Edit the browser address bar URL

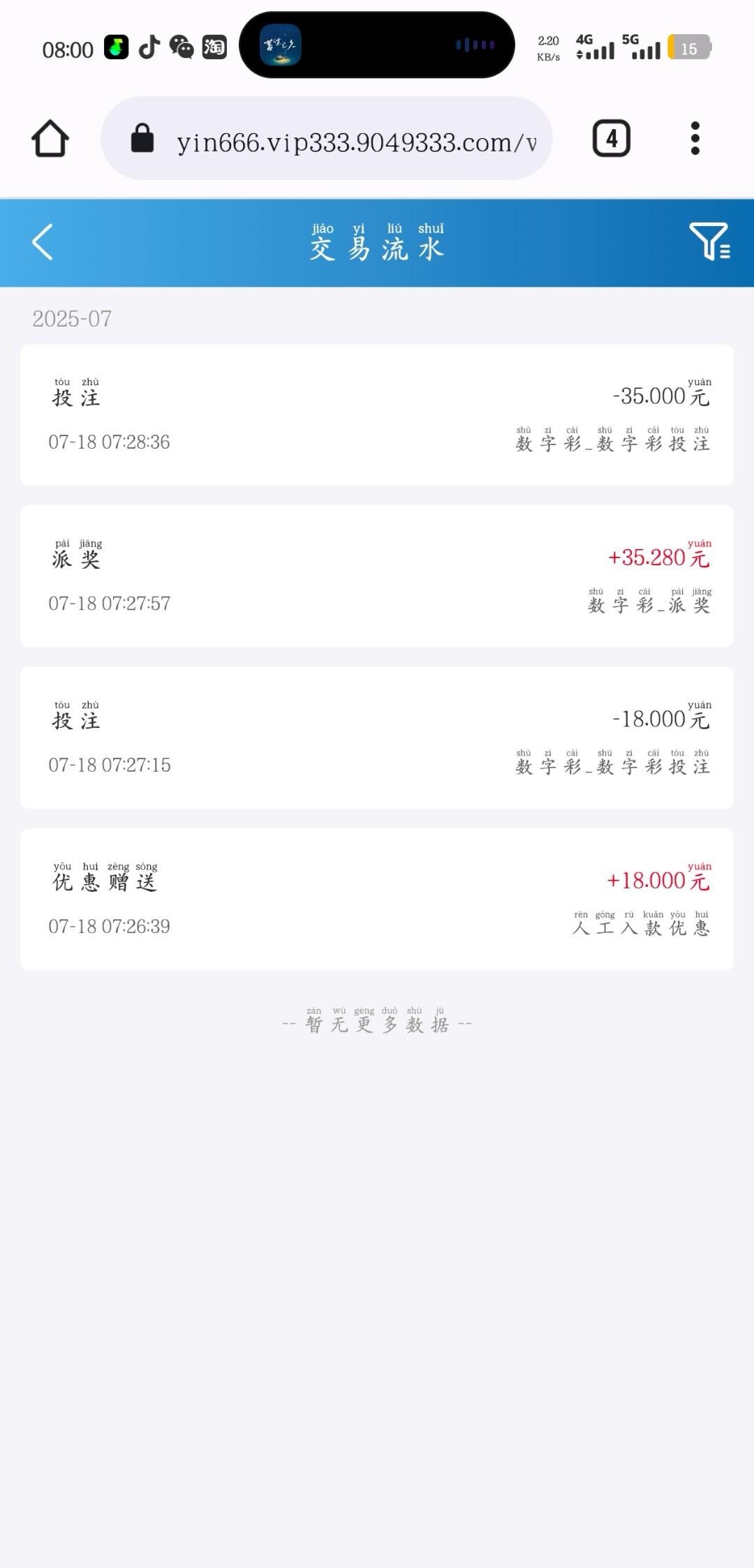[356, 142]
